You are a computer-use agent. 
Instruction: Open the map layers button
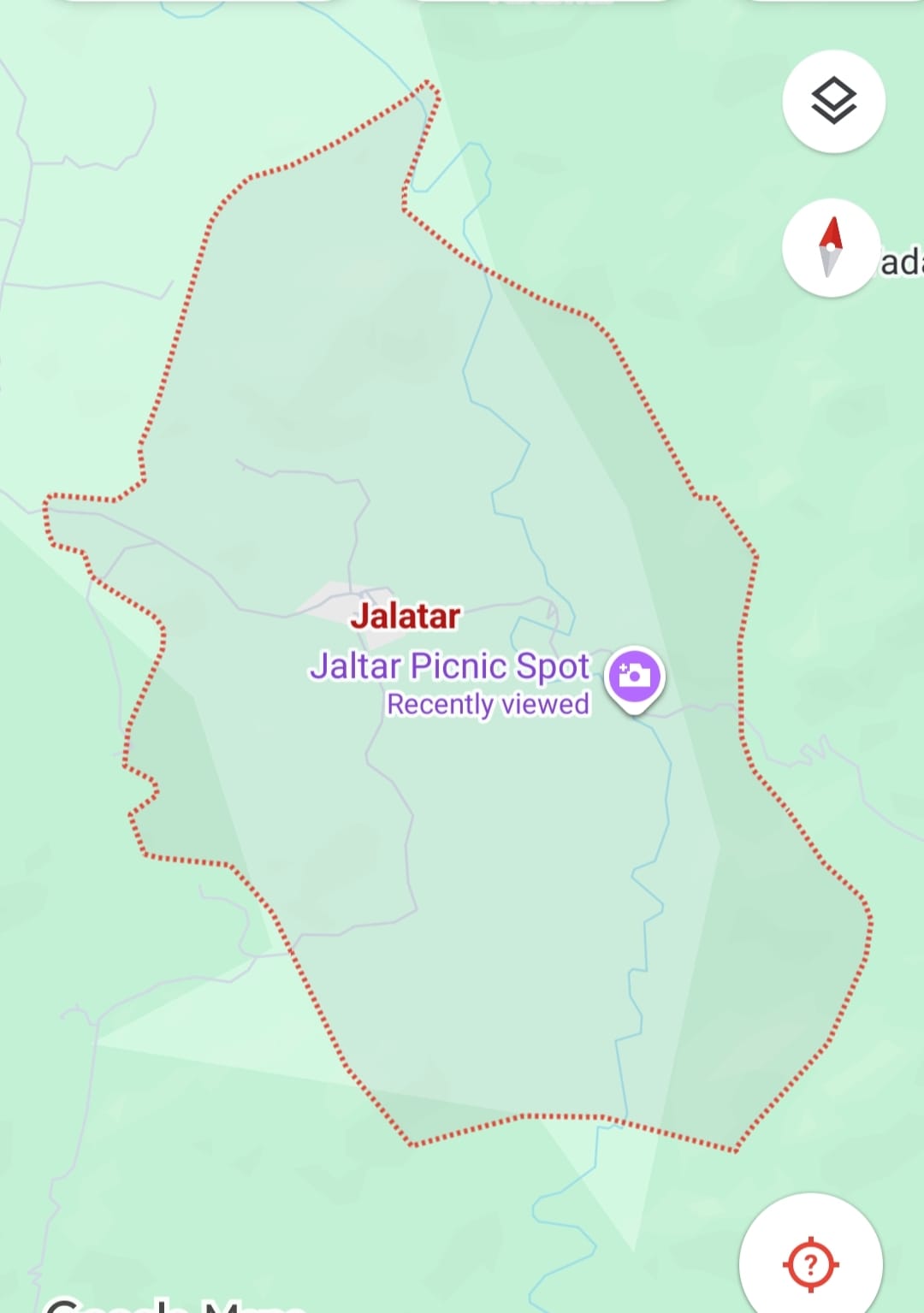(x=833, y=102)
